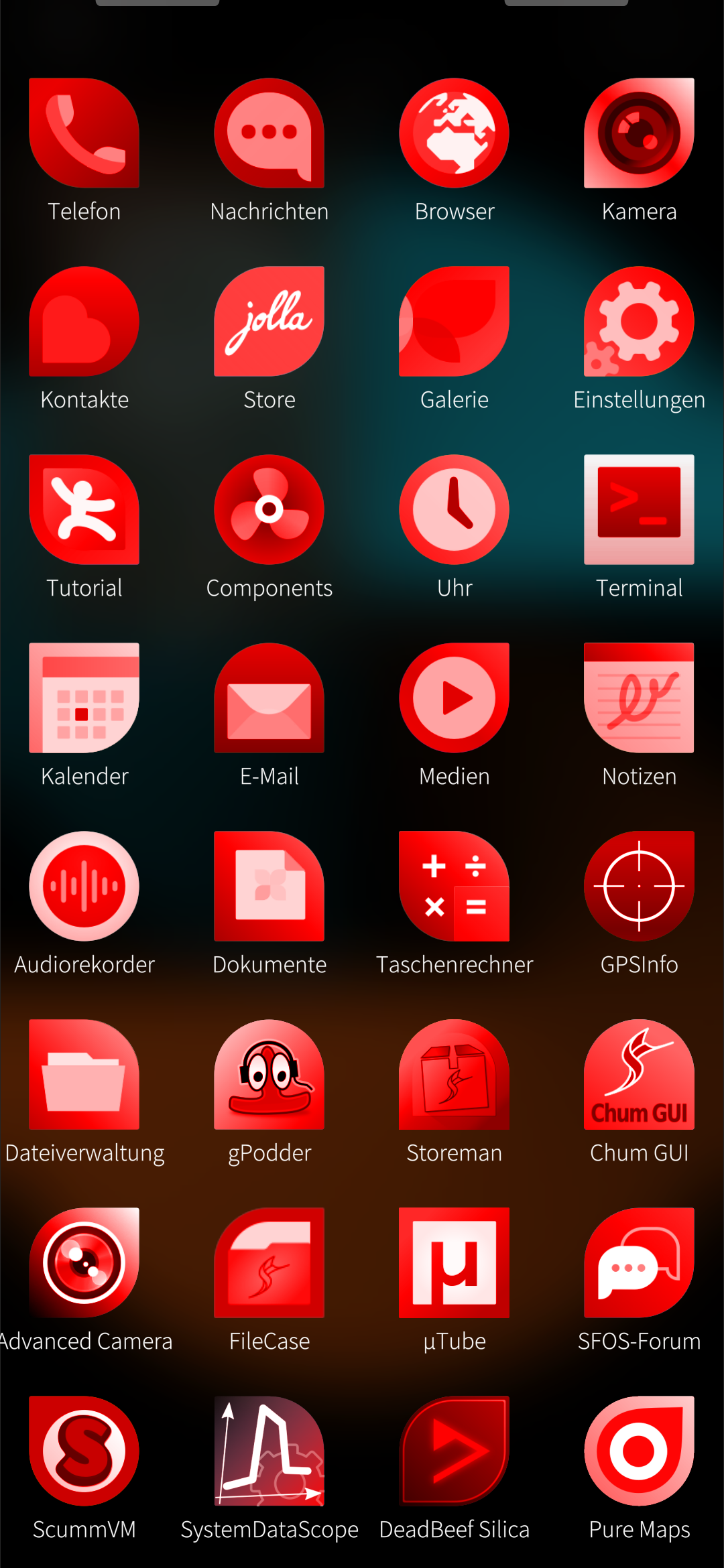
Task: Check E-Mail app
Action: (269, 698)
